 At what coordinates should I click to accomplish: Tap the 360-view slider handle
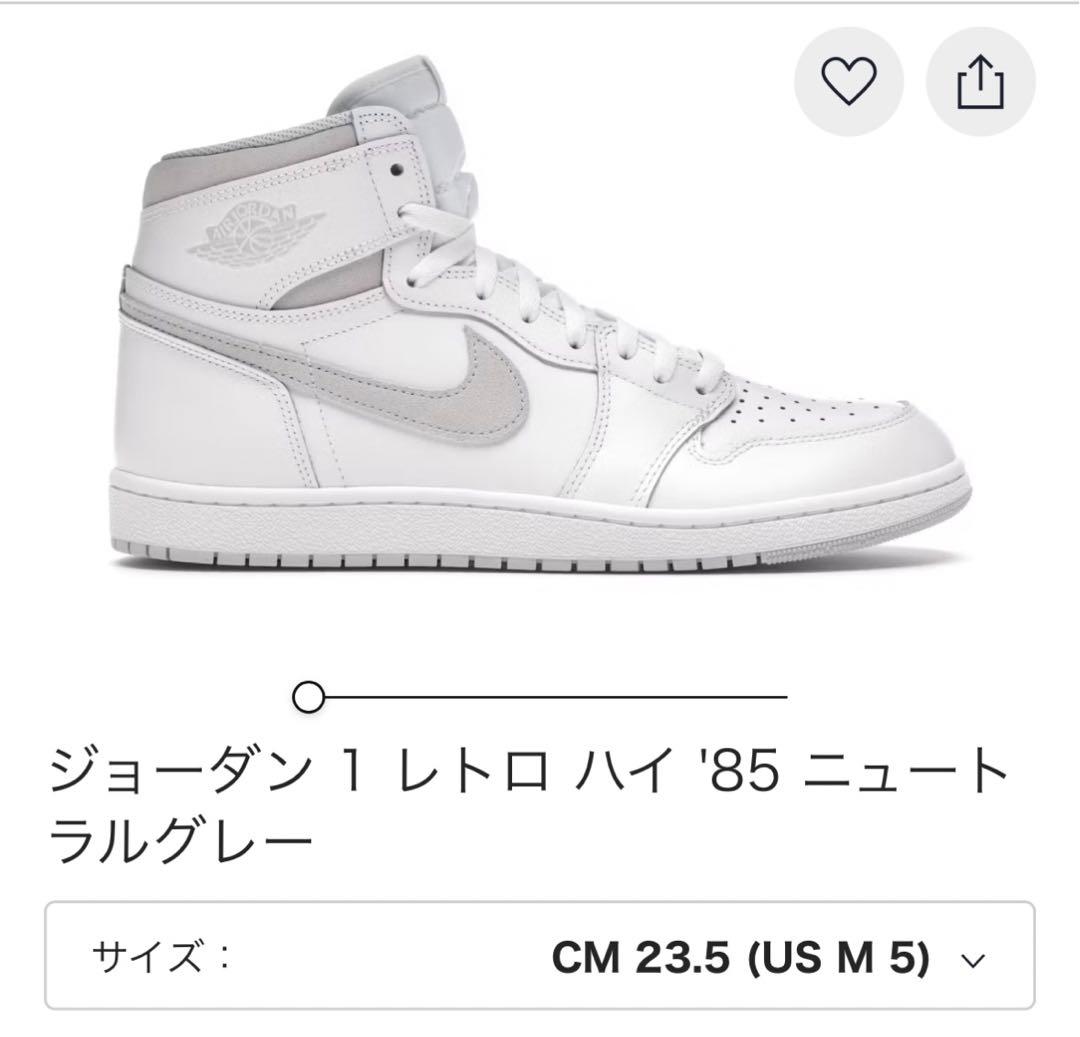309,695
